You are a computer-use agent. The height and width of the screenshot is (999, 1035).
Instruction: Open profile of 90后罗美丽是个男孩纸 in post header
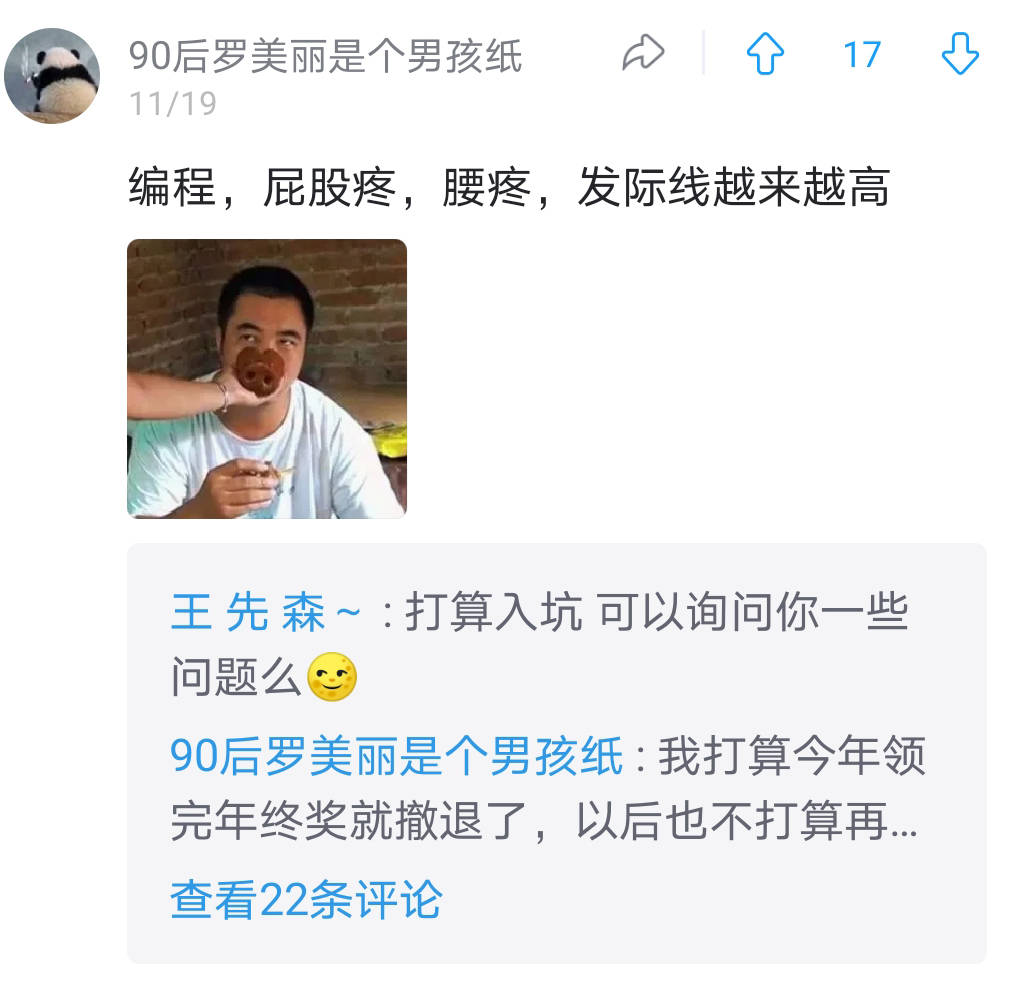325,57
